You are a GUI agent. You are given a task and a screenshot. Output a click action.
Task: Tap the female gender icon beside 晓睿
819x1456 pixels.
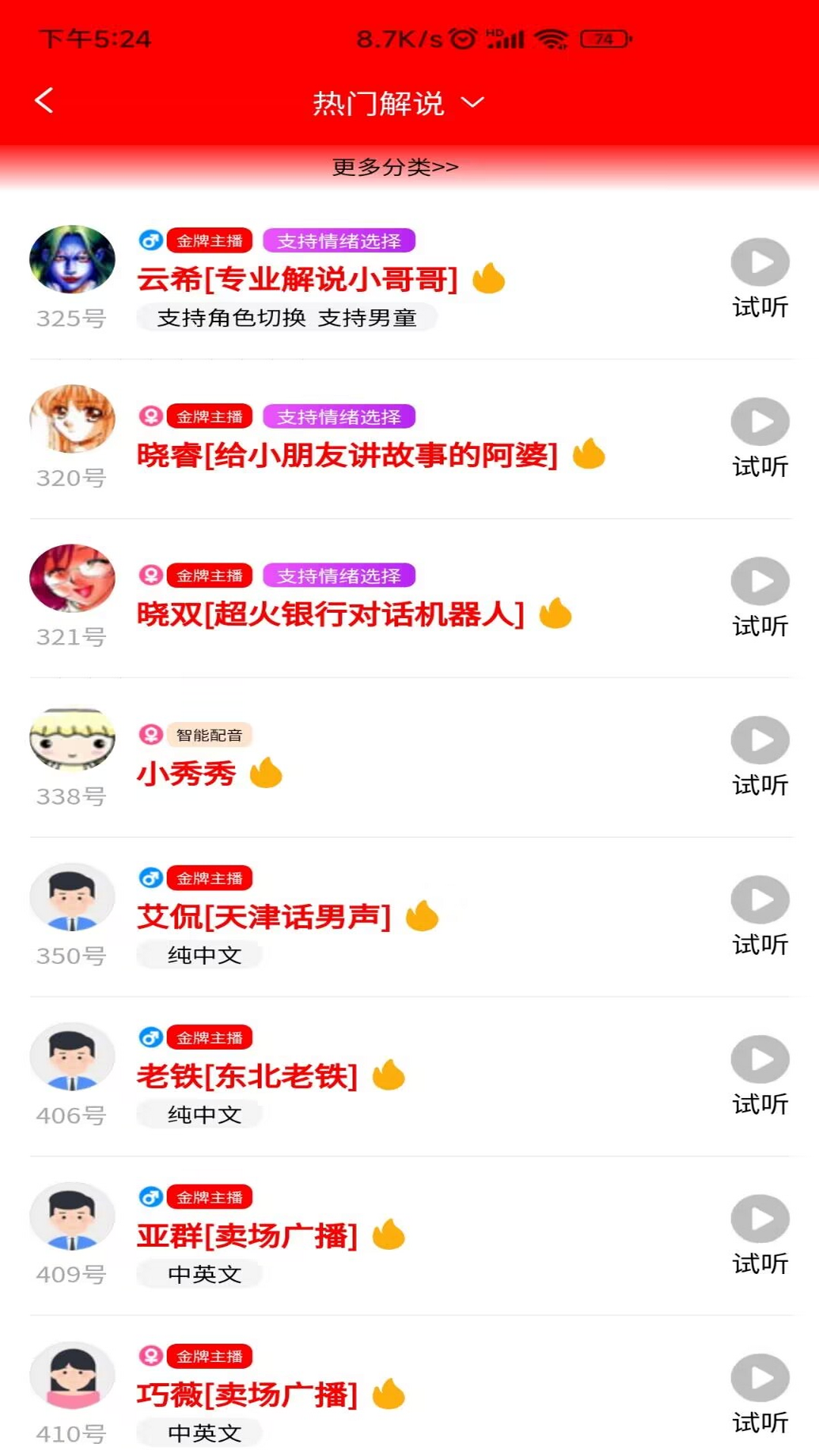[150, 416]
